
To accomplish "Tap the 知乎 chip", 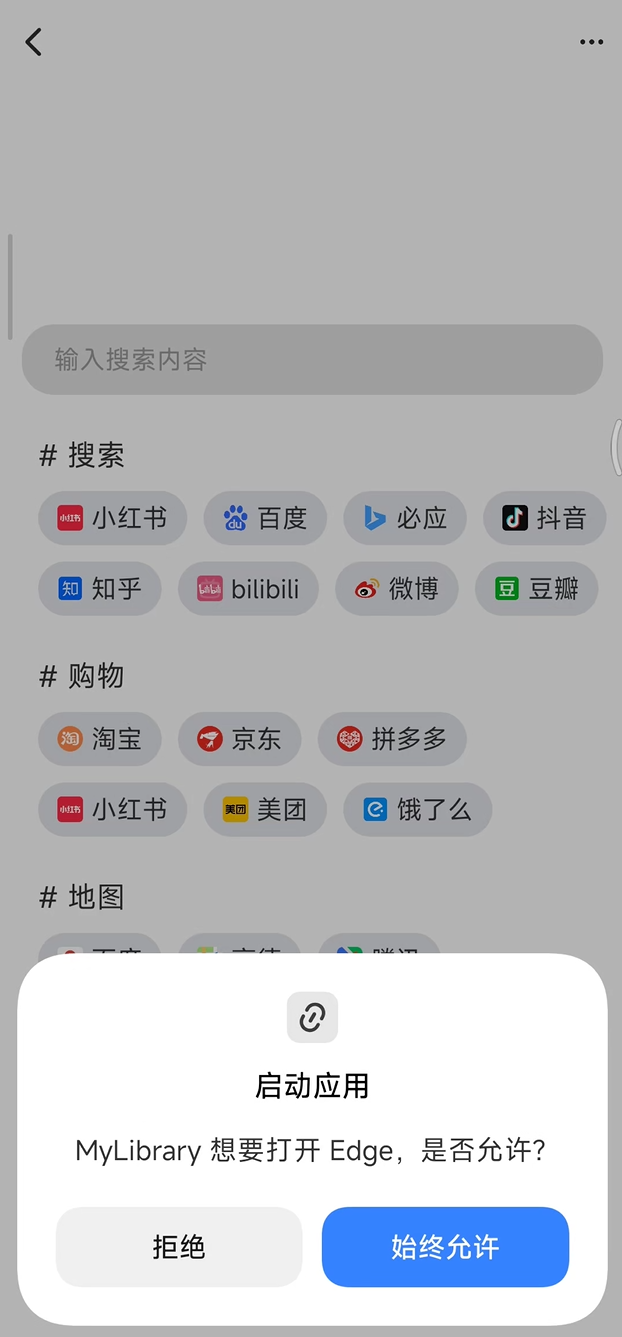I will [x=100, y=588].
